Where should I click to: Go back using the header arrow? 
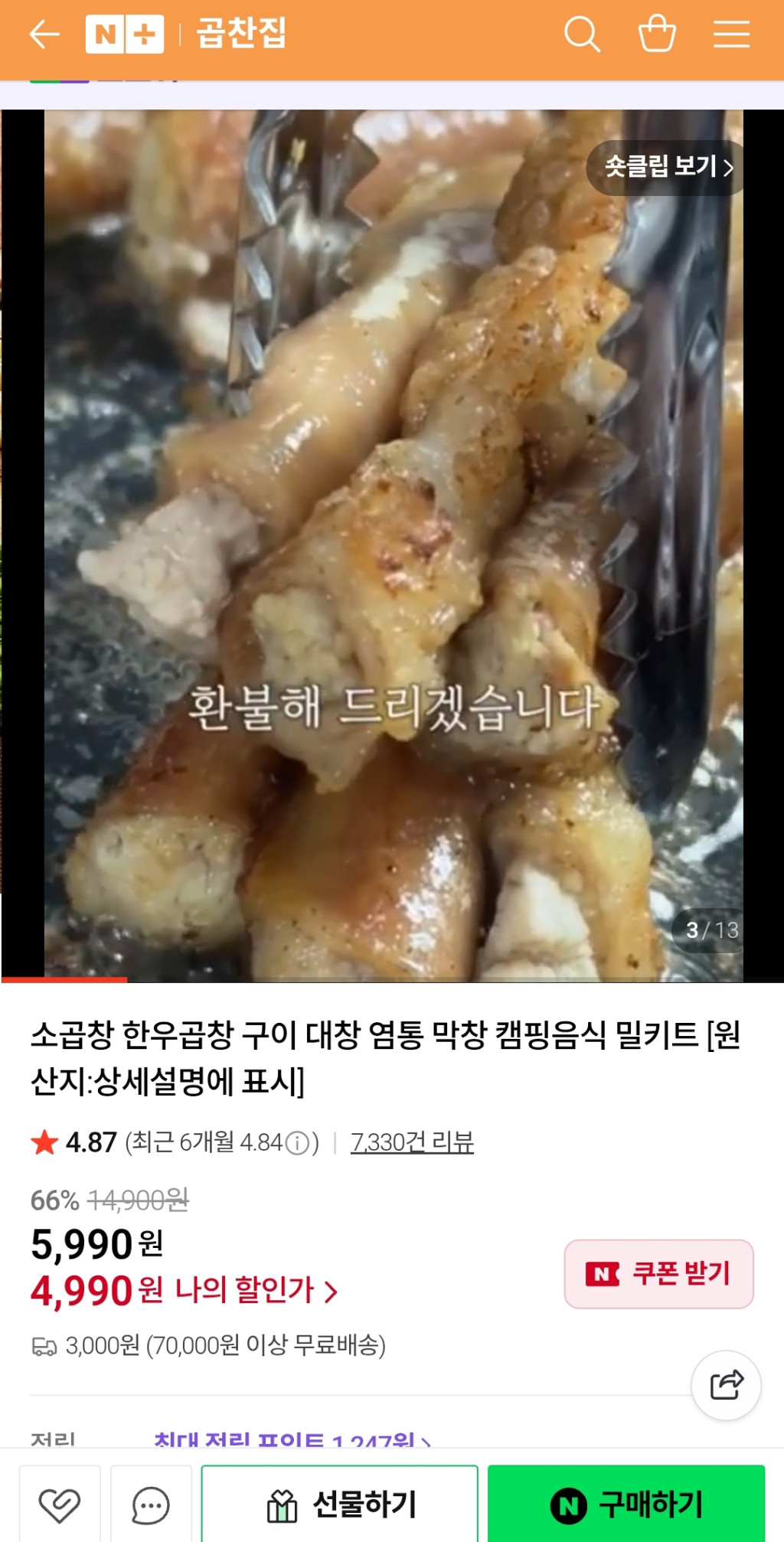(x=44, y=34)
